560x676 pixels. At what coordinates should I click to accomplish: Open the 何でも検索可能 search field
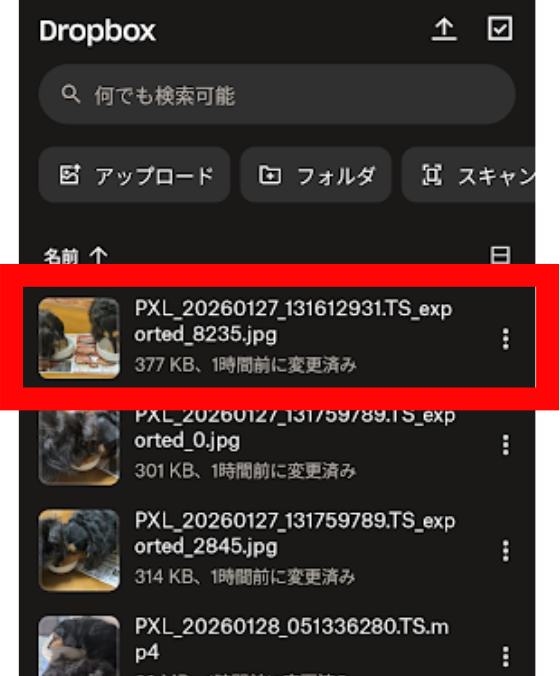click(x=277, y=94)
